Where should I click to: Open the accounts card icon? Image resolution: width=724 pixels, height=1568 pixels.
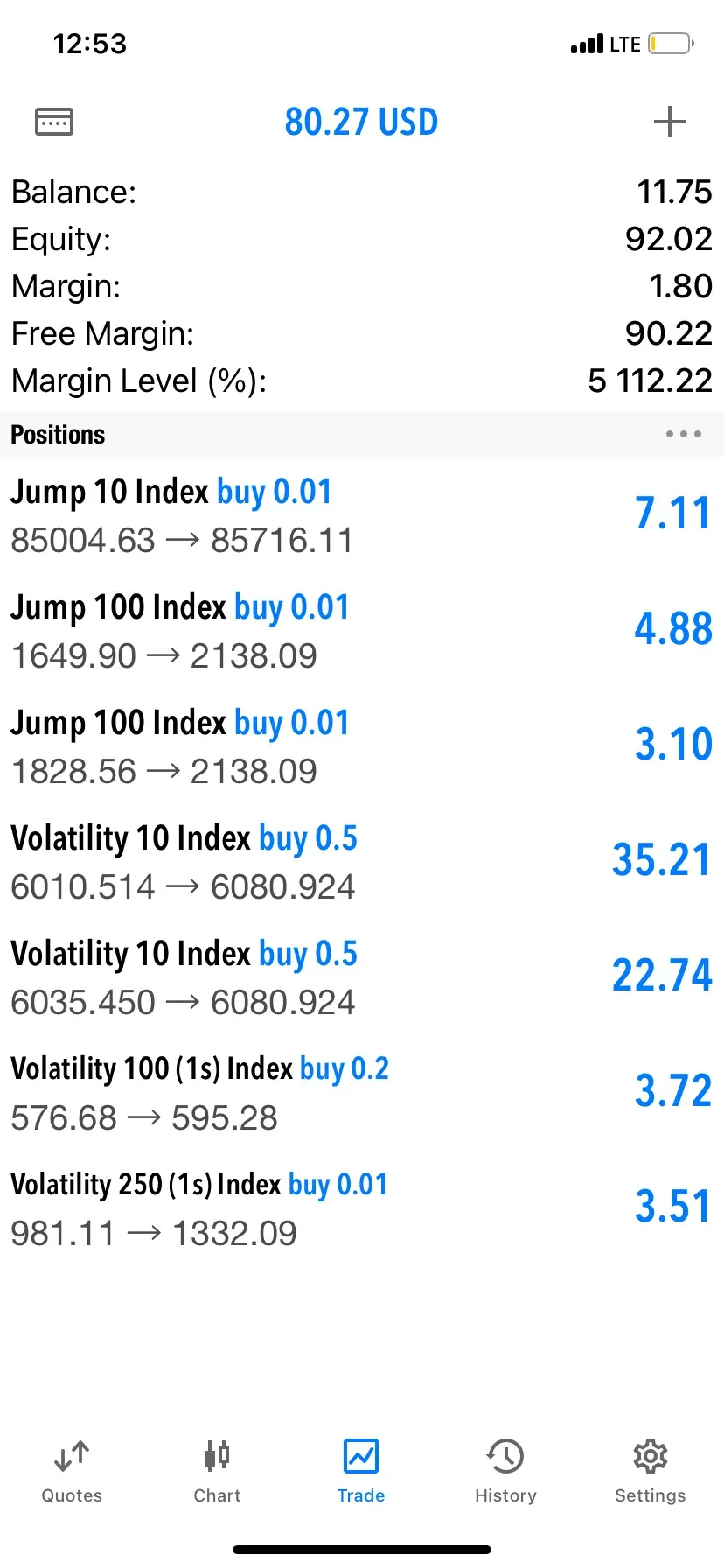54,122
